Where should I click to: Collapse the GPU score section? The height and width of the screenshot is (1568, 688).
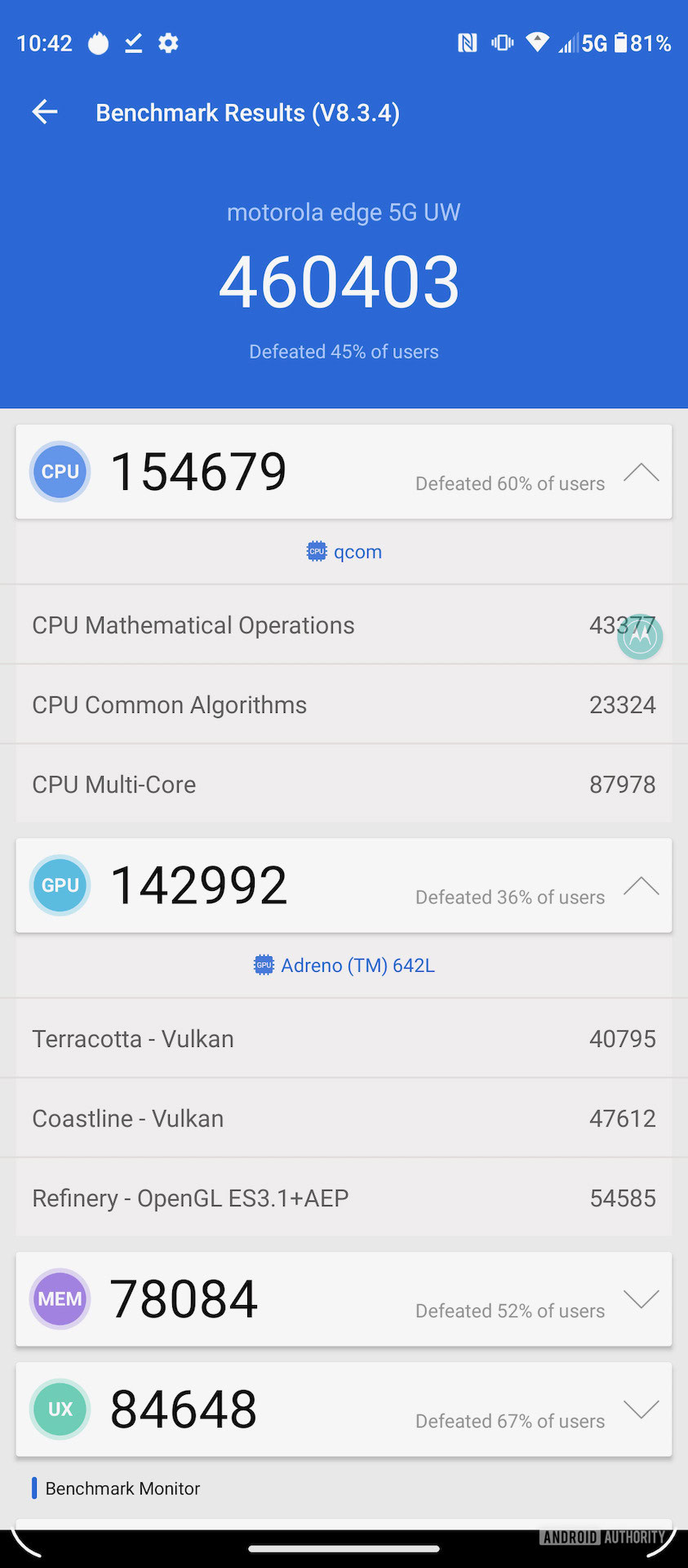click(641, 886)
